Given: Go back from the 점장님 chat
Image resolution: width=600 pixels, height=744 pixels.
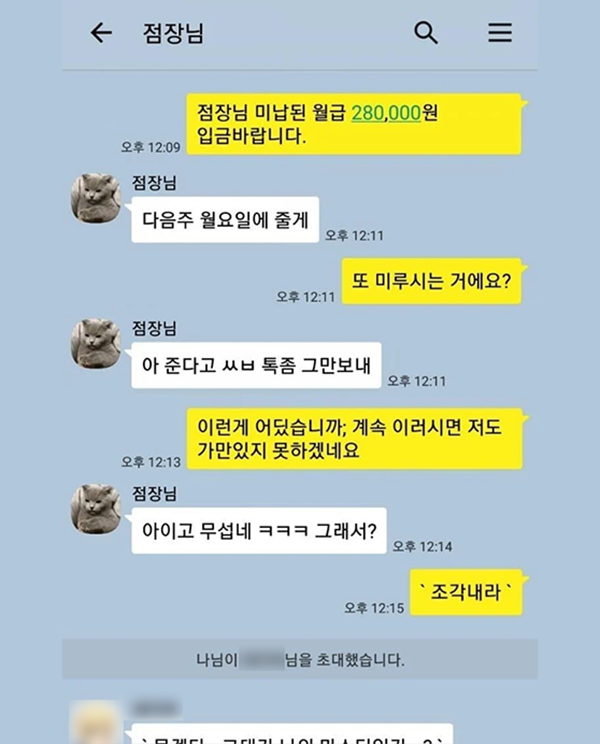Looking at the screenshot, I should 101,33.
